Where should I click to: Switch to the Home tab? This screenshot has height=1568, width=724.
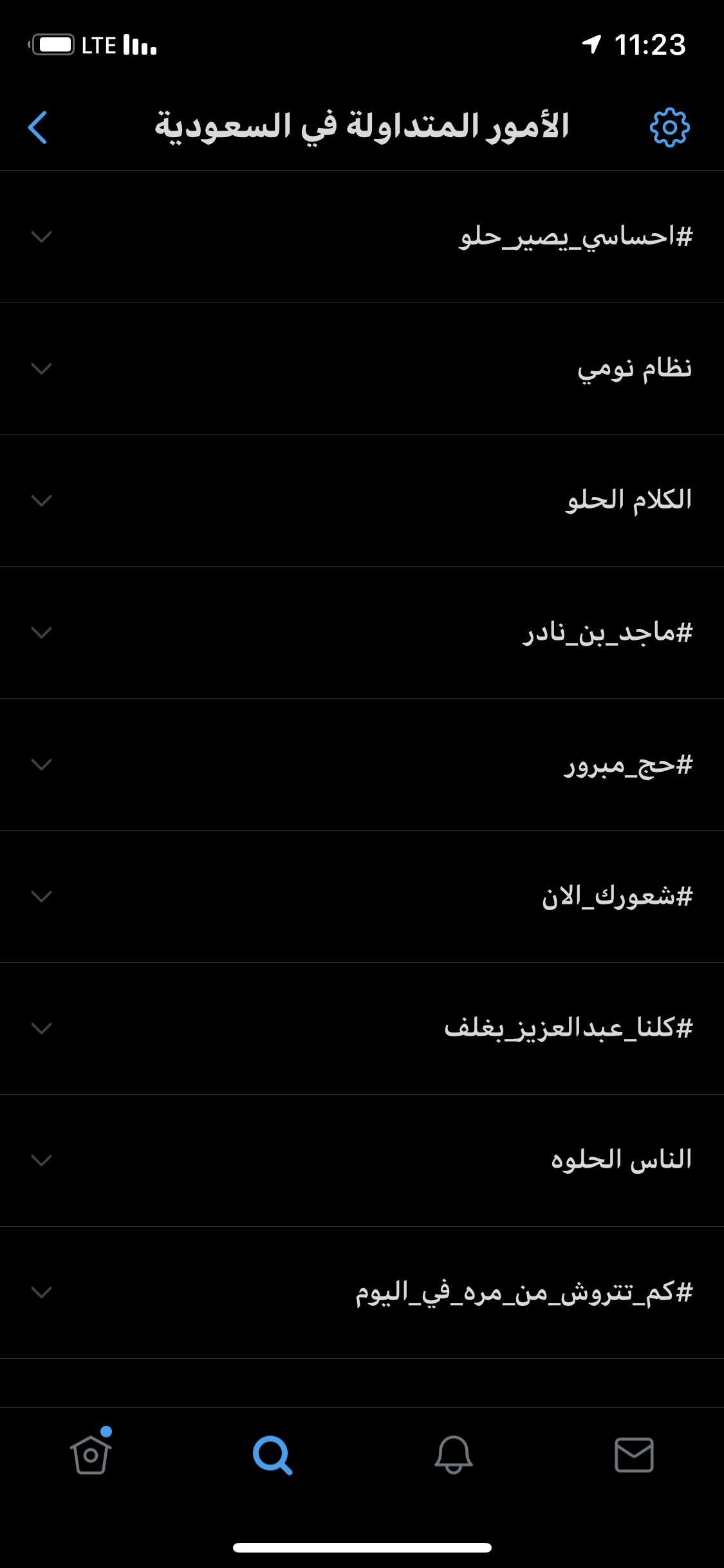(x=91, y=1455)
